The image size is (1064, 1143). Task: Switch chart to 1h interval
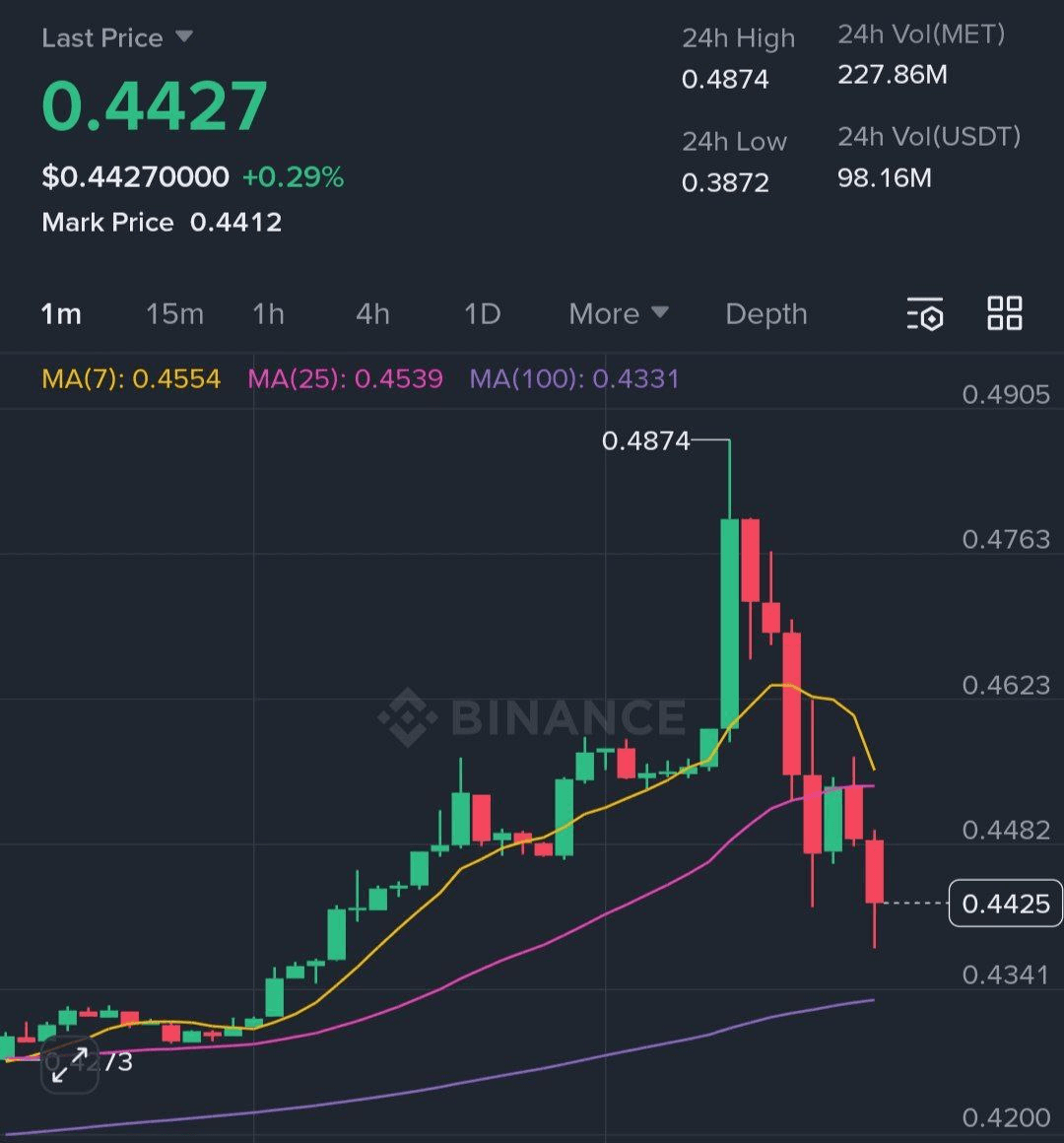click(x=268, y=314)
